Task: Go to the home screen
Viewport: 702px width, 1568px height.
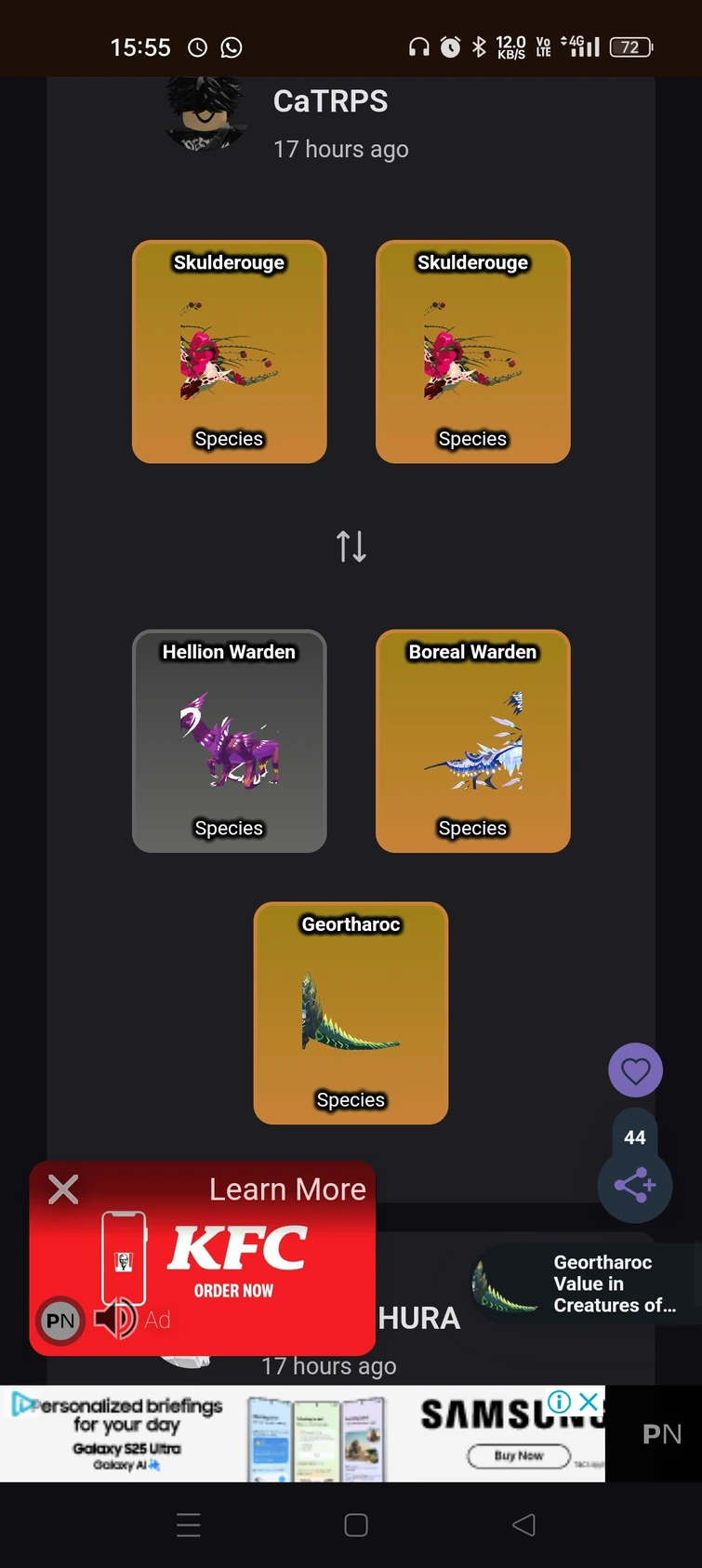Action: 356,1525
